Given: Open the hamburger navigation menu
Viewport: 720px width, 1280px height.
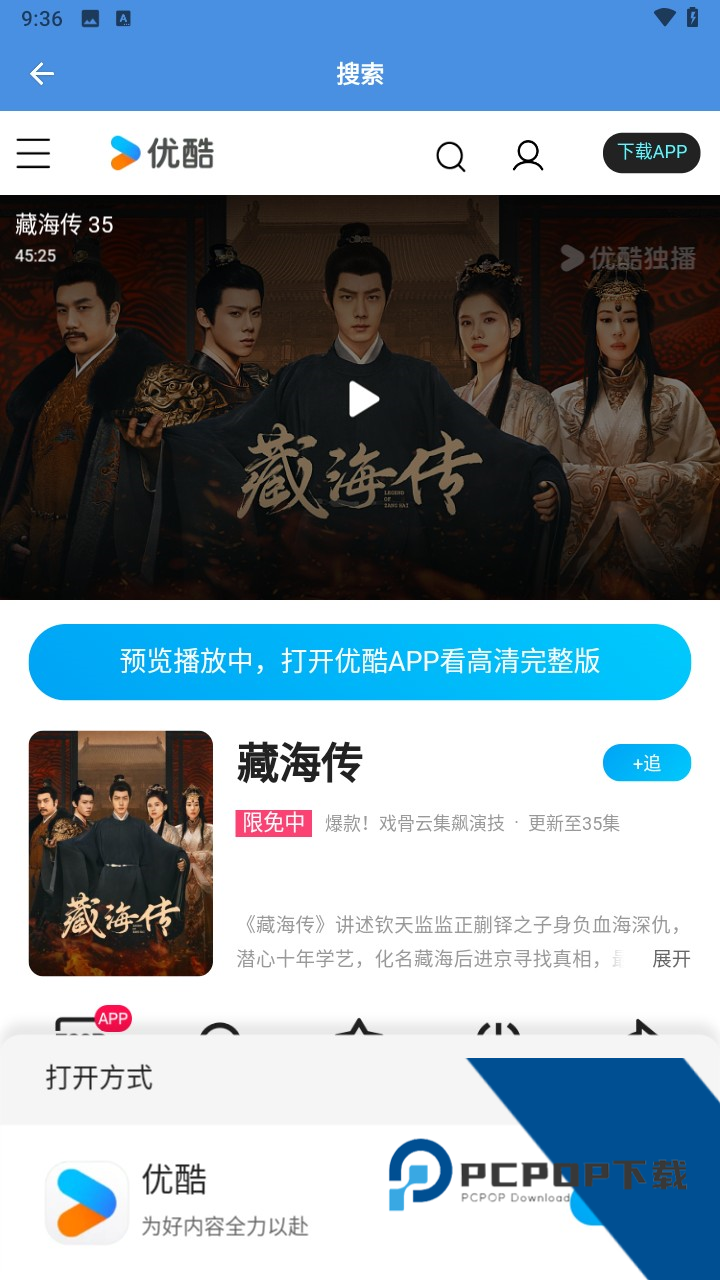Looking at the screenshot, I should point(33,154).
